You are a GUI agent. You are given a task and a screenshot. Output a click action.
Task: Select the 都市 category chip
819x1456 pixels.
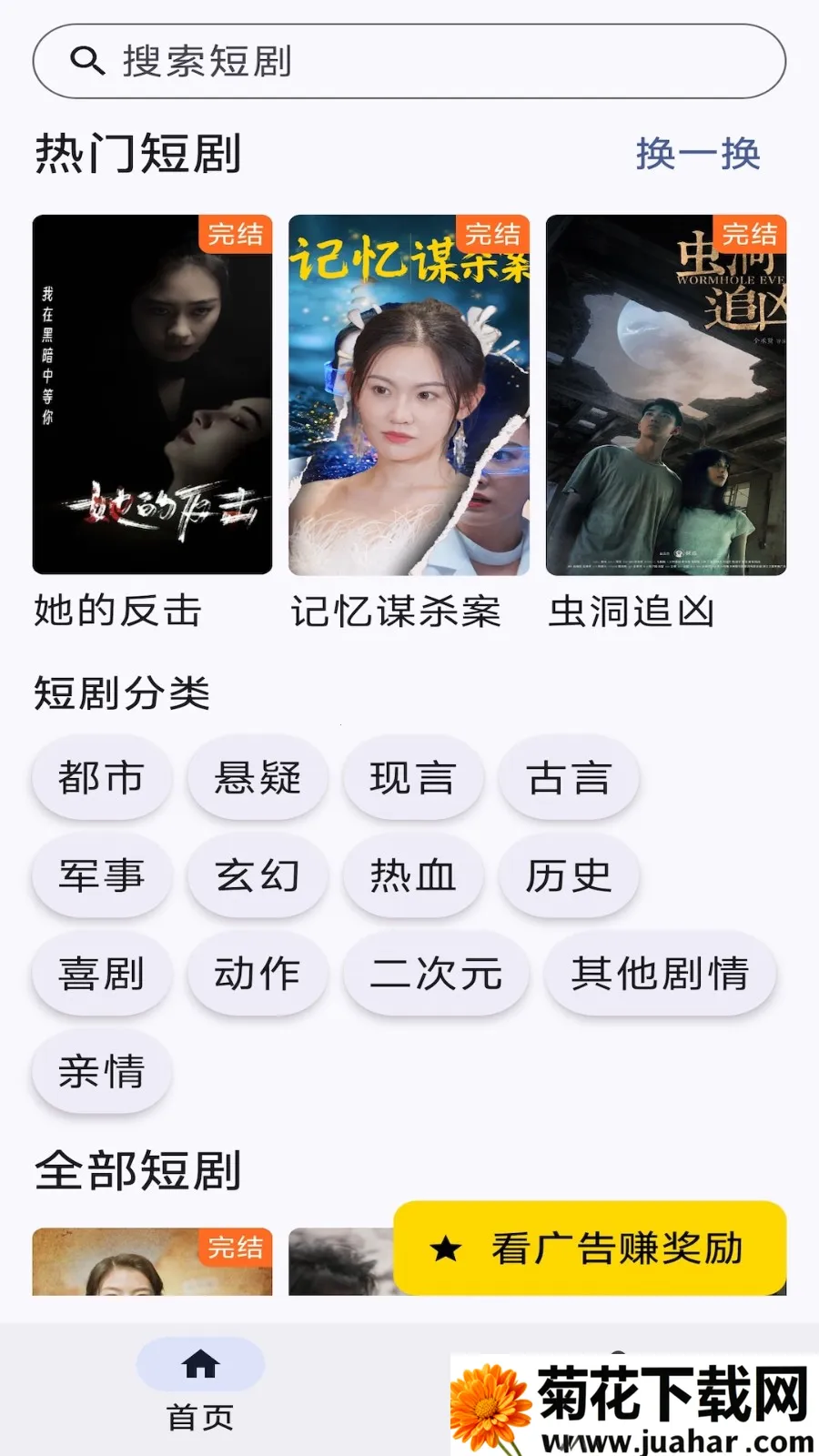tap(101, 778)
